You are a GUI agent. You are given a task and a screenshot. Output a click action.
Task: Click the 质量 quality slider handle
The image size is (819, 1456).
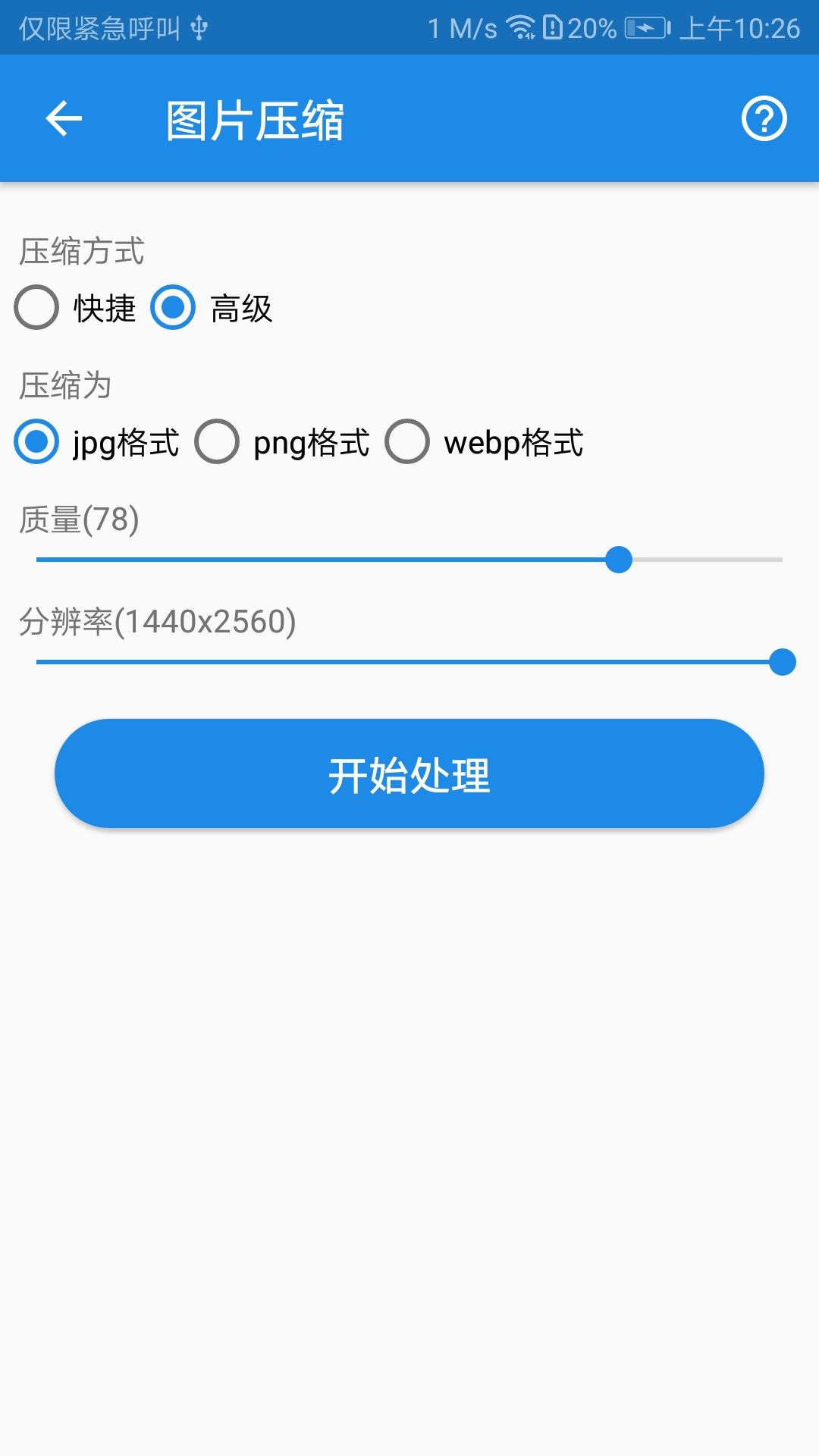621,560
